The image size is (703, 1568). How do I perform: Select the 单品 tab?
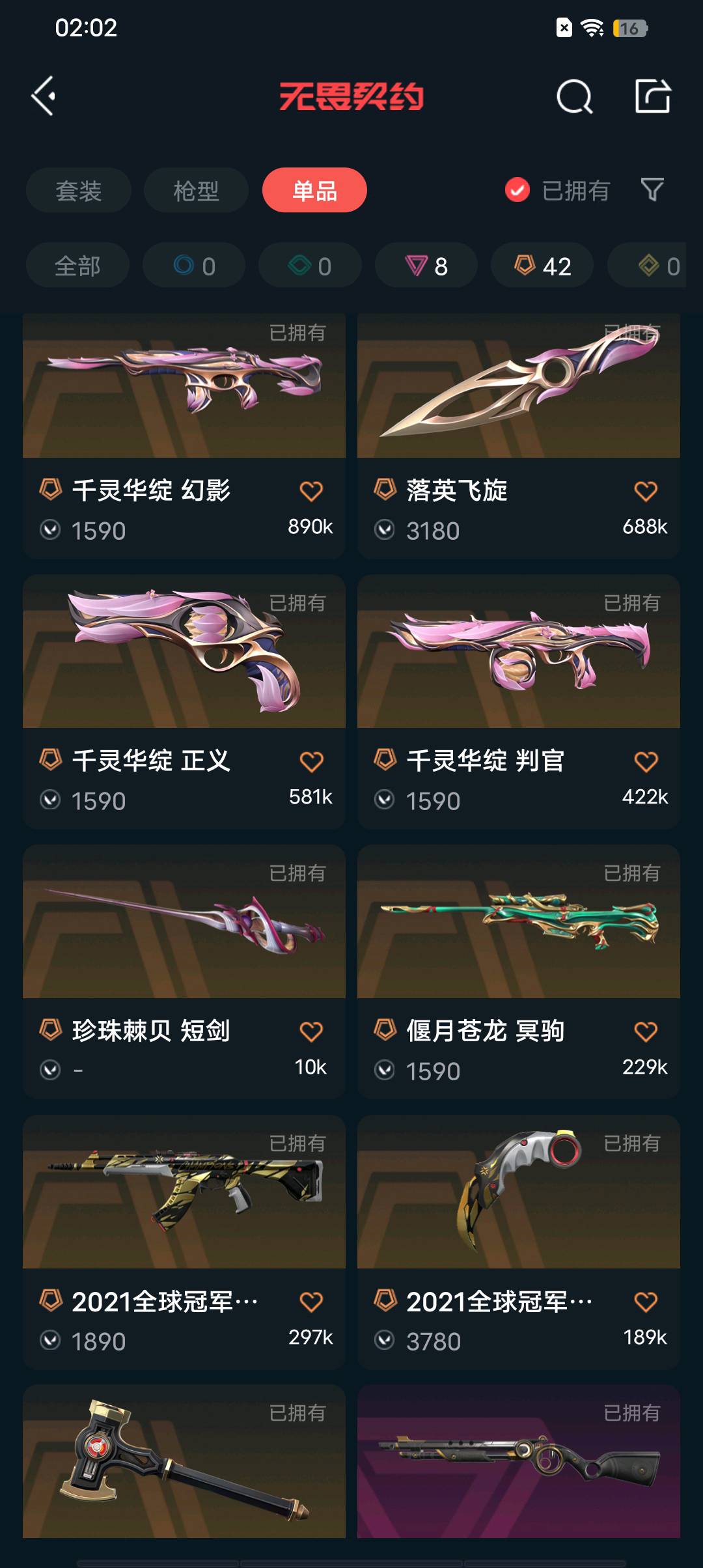coord(314,190)
